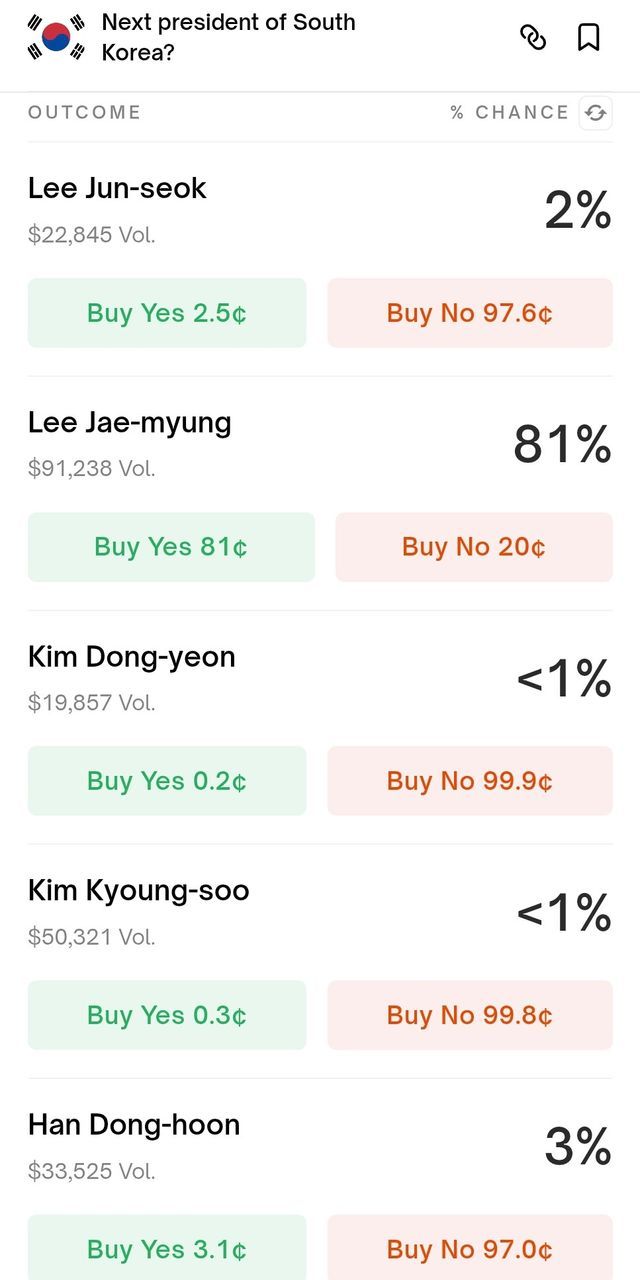Buy Yes for Kim Kyoung-soo at 0.3¢
Viewport: 640px width, 1280px height.
pos(167,1015)
